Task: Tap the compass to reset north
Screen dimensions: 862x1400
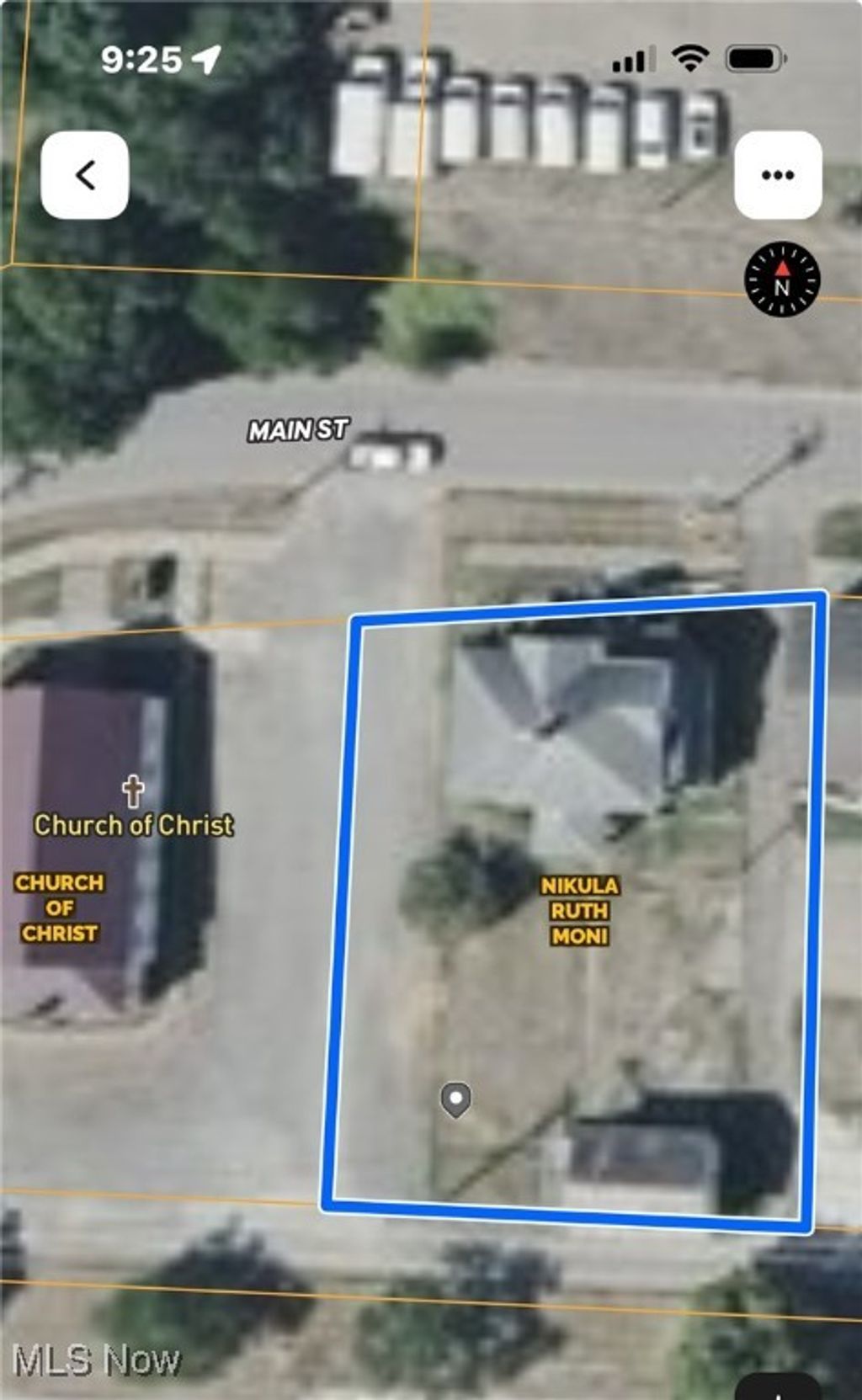Action: [782, 279]
